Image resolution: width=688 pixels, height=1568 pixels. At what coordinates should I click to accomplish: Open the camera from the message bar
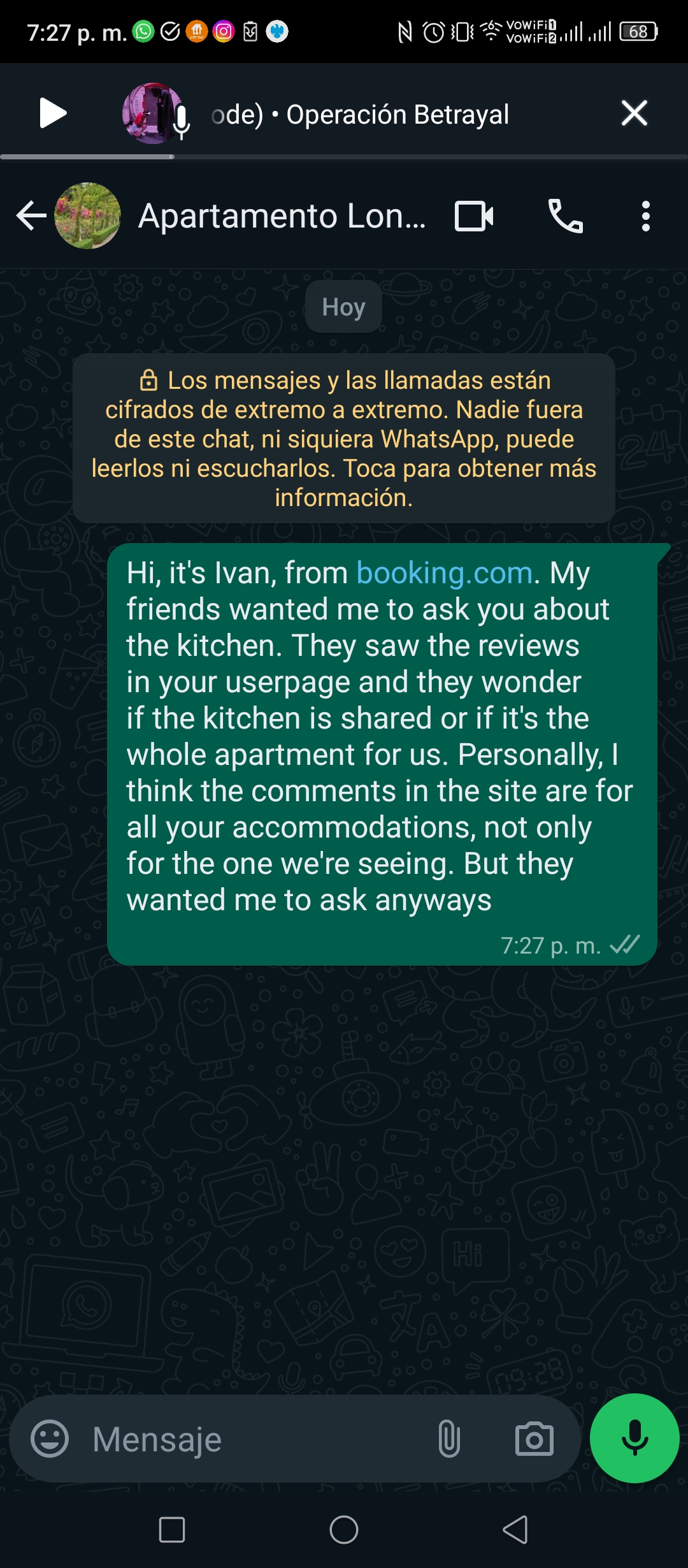(x=534, y=1439)
